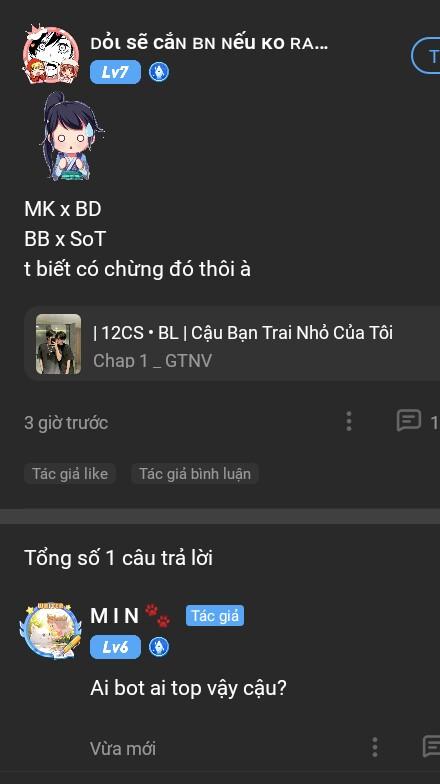This screenshot has width=440, height=784.
Task: Open the commenter's profile avatar at top
Action: click(x=51, y=54)
